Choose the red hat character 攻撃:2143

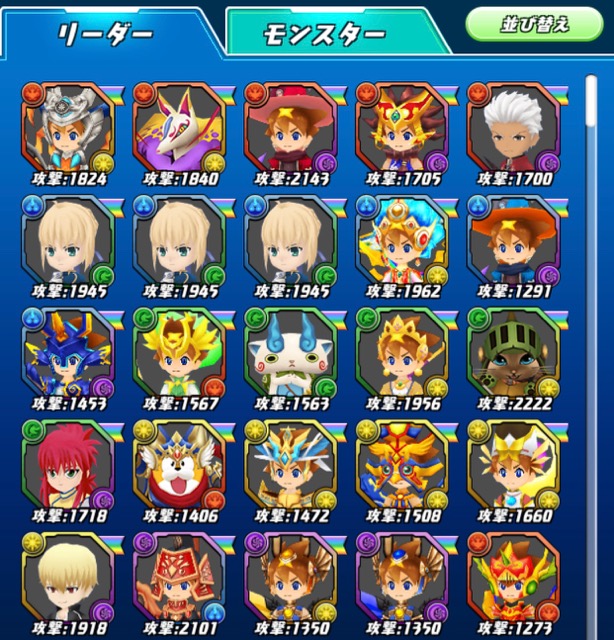tap(291, 130)
